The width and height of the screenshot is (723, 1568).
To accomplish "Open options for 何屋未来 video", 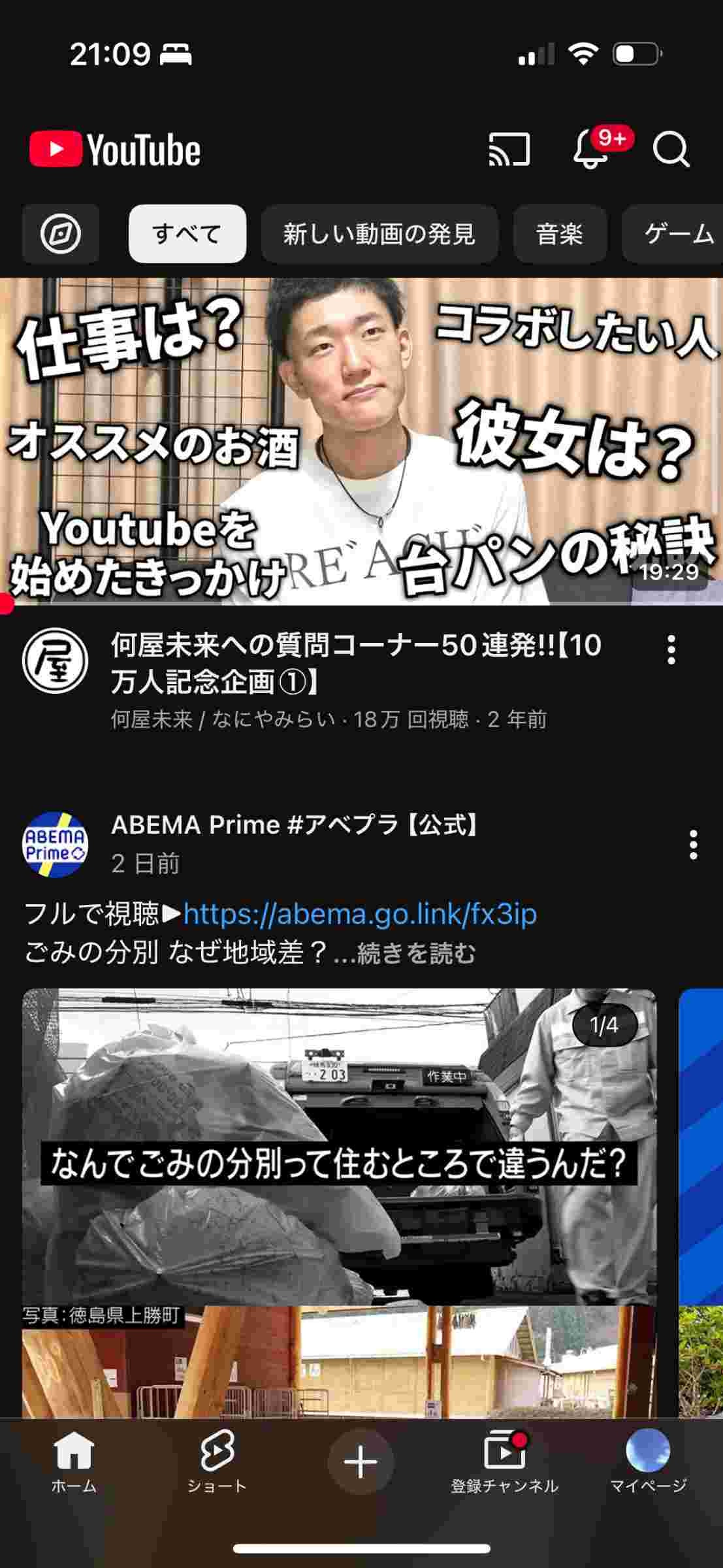I will [671, 649].
